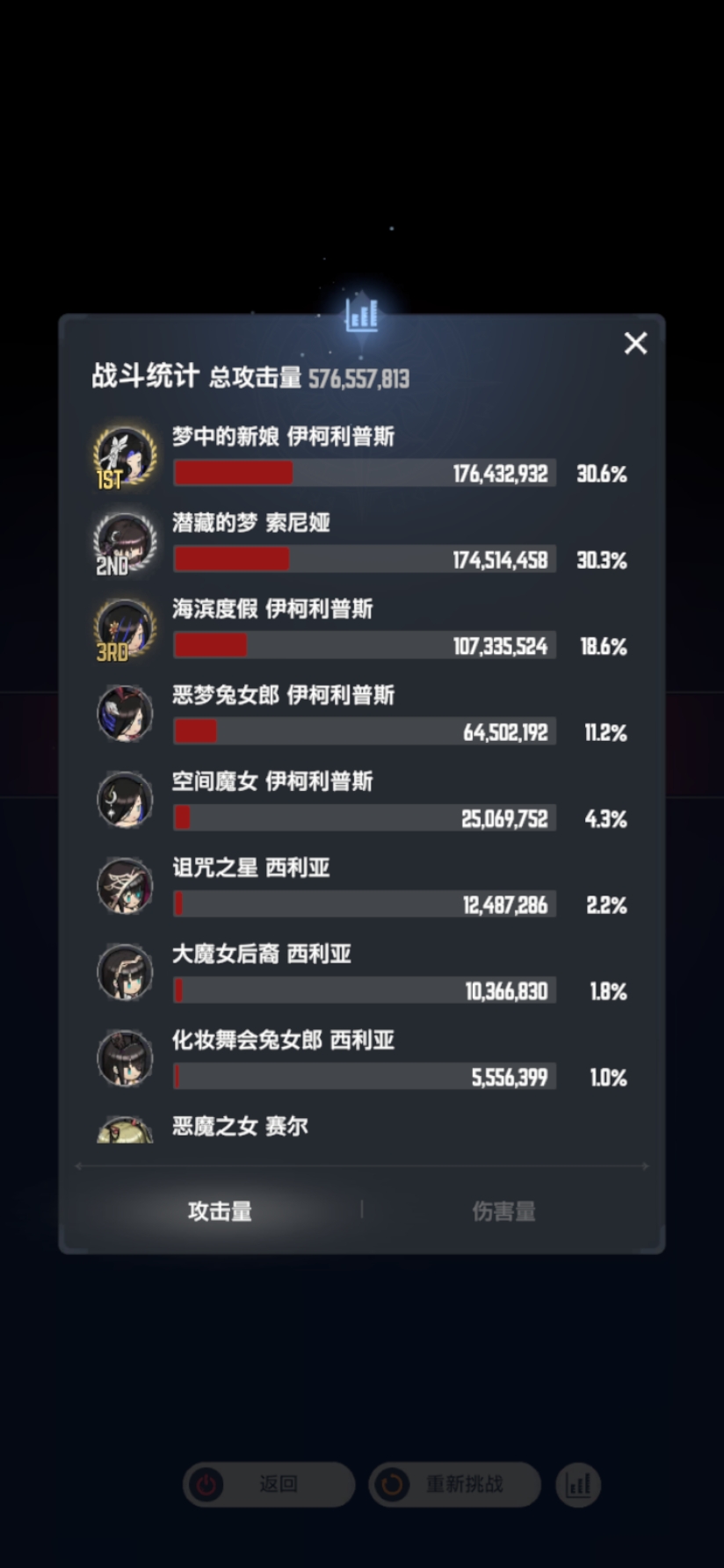The height and width of the screenshot is (1568, 724).
Task: Open the statistics icon at bottom right
Action: click(577, 1485)
